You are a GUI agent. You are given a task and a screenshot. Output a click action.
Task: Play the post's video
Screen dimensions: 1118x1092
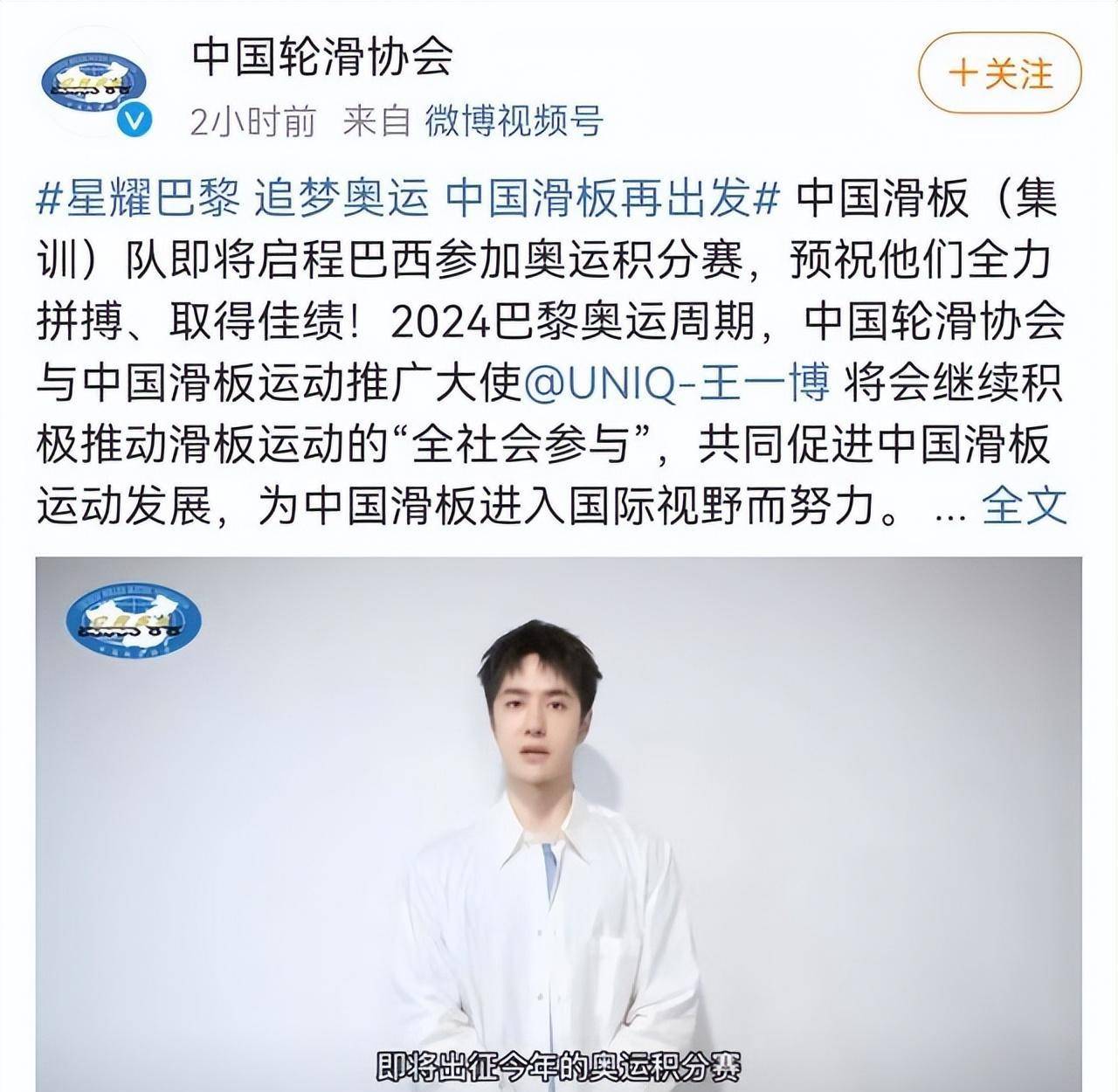click(x=558, y=821)
